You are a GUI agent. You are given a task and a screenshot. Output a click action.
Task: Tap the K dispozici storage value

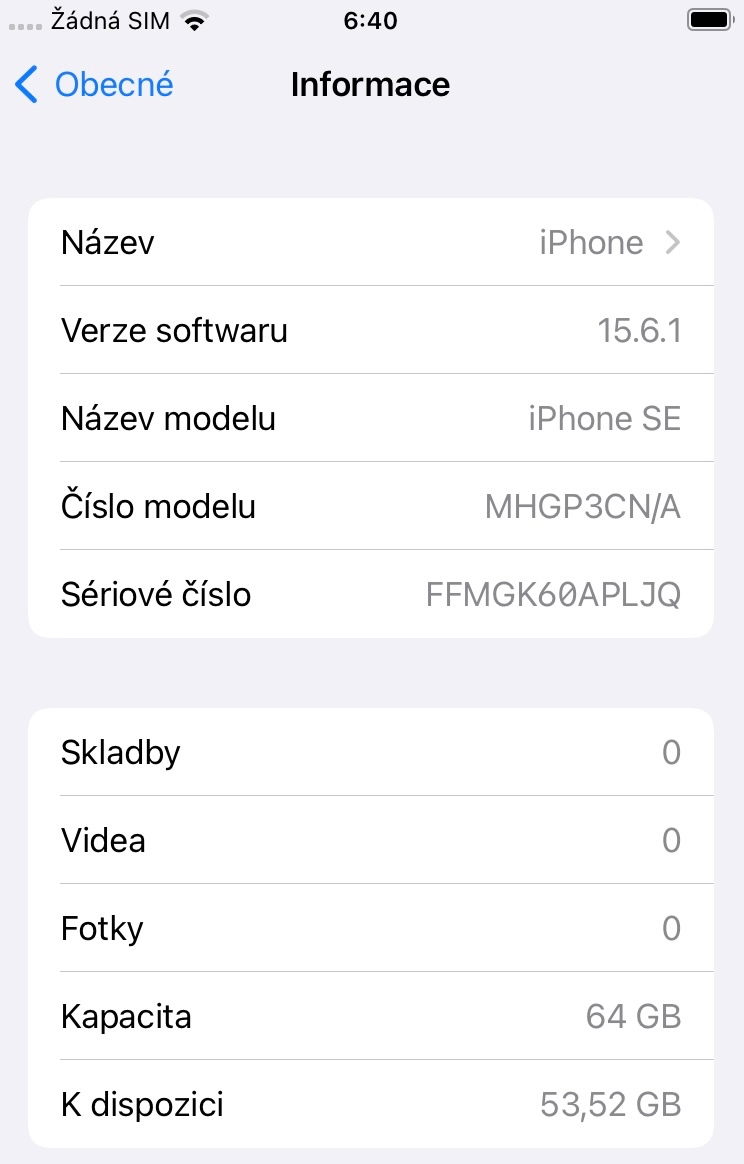coord(612,1104)
